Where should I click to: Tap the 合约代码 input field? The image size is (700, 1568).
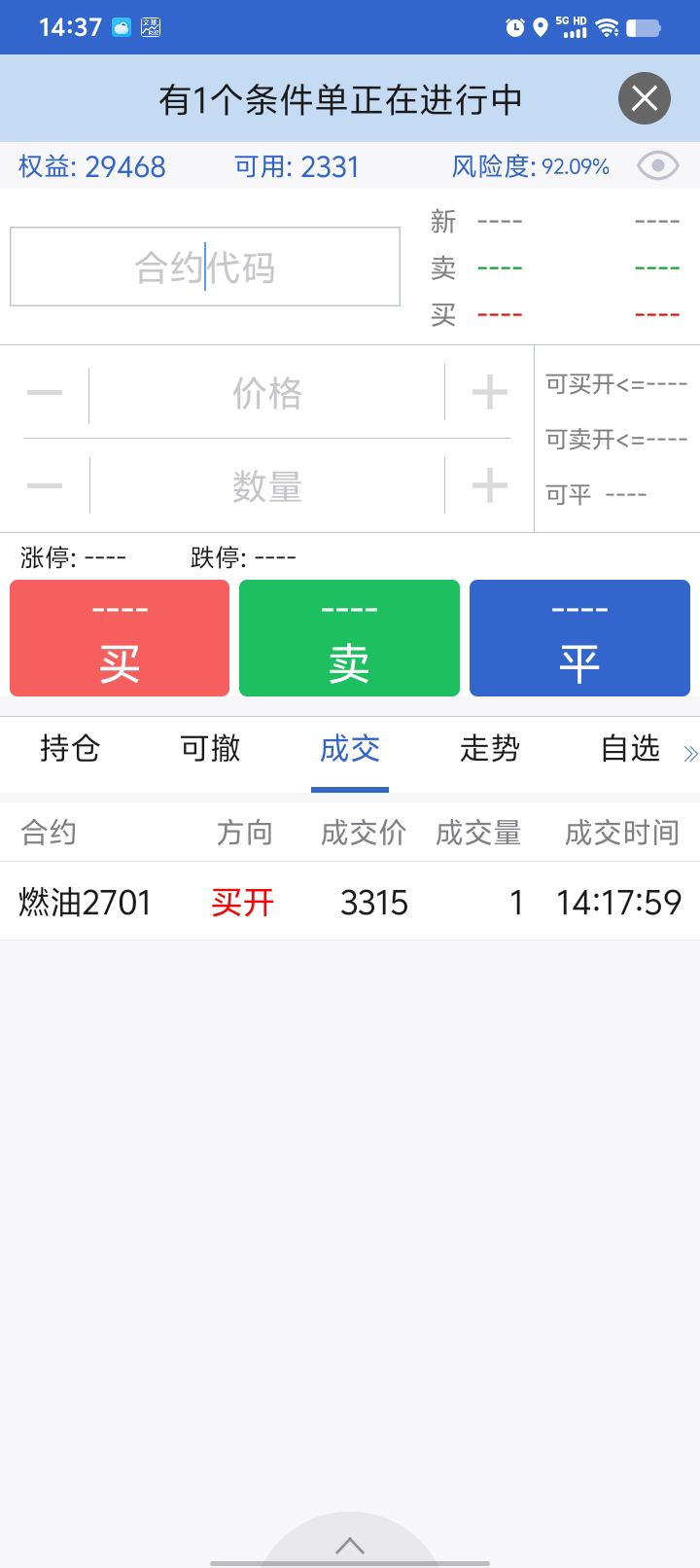point(205,267)
